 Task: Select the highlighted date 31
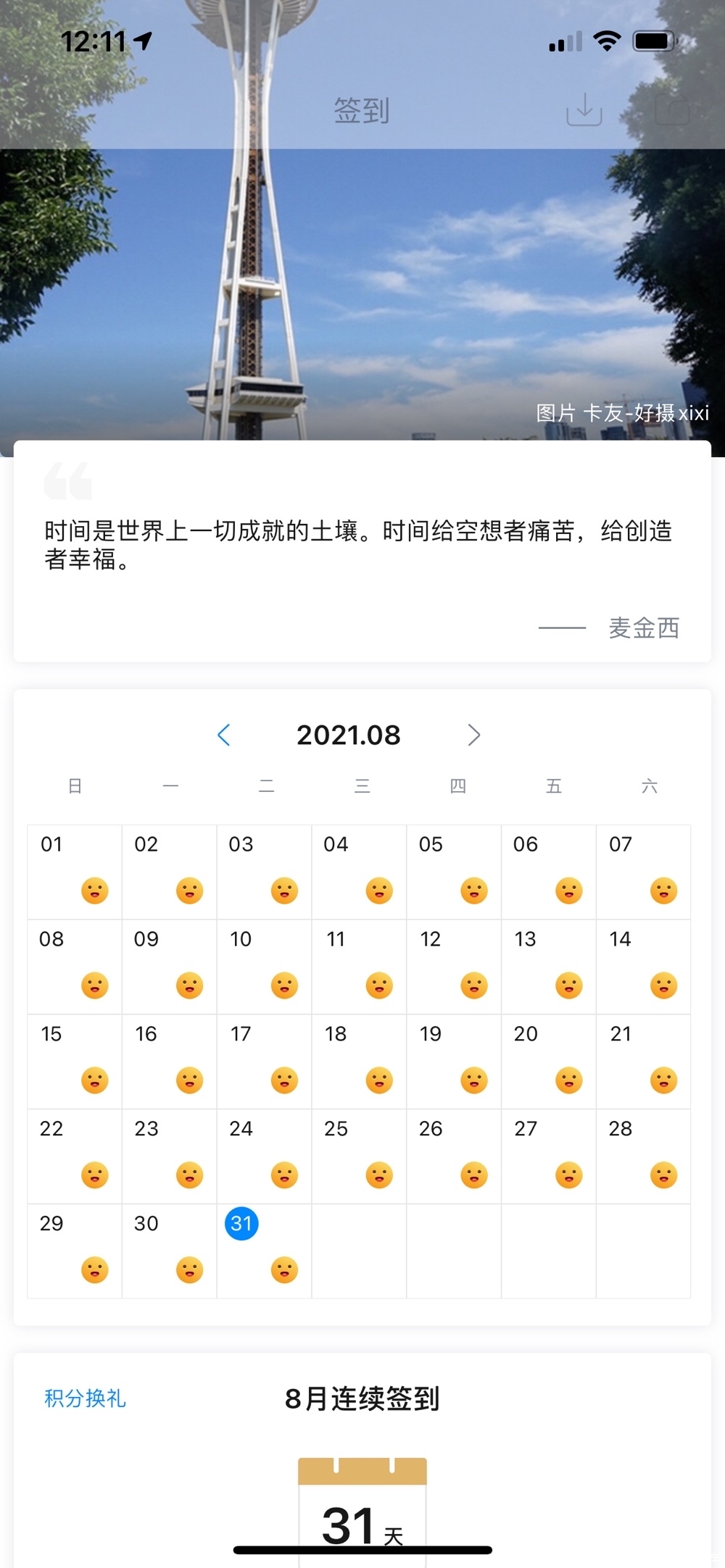pos(241,1224)
